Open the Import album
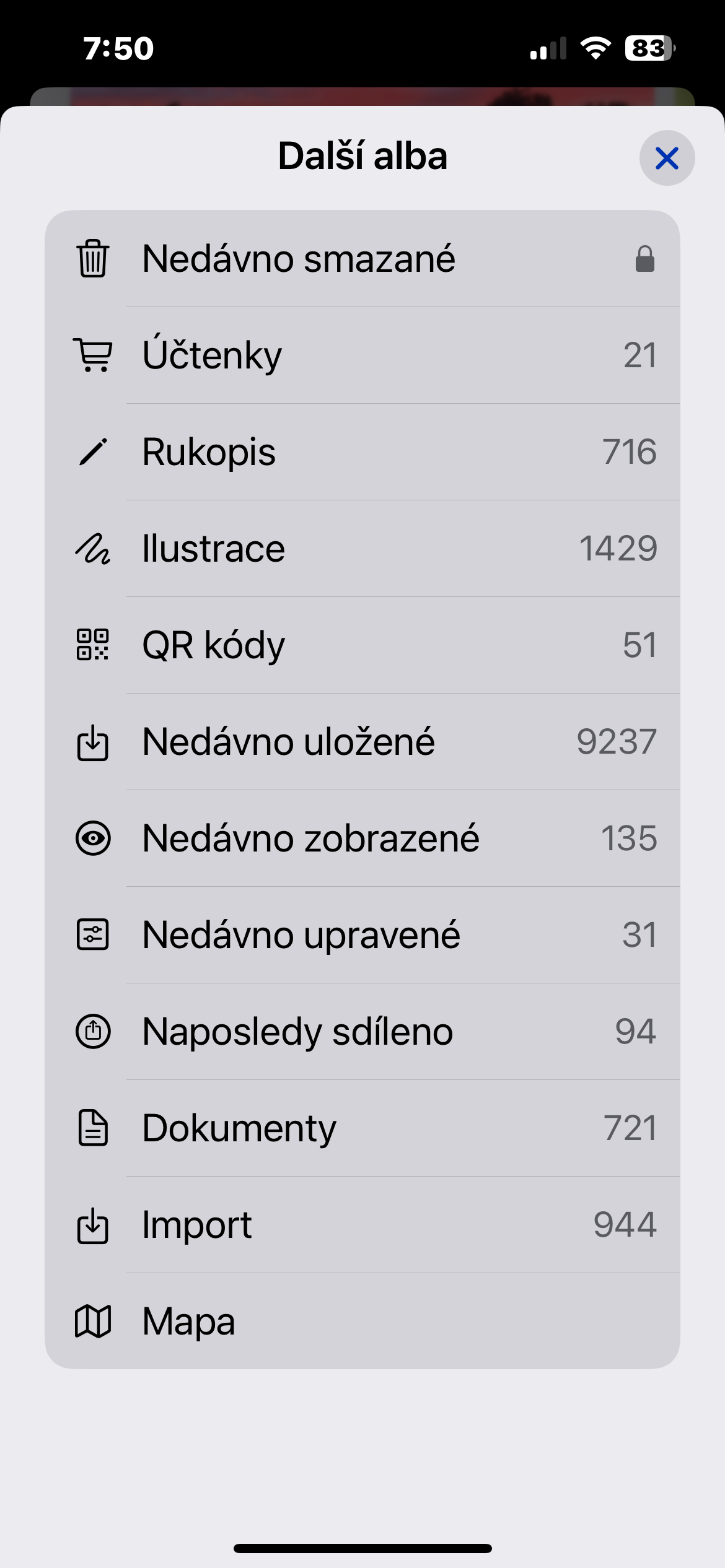725x1568 pixels. pos(362,1225)
